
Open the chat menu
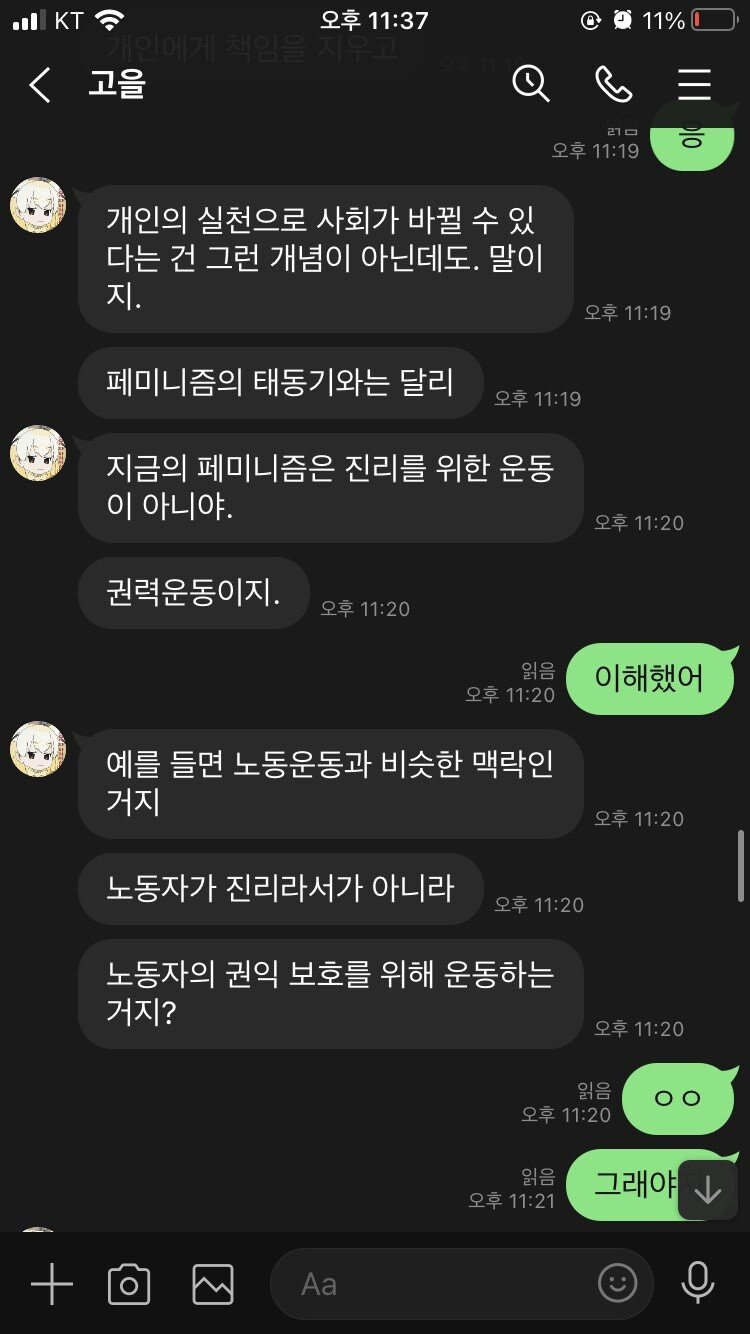694,85
